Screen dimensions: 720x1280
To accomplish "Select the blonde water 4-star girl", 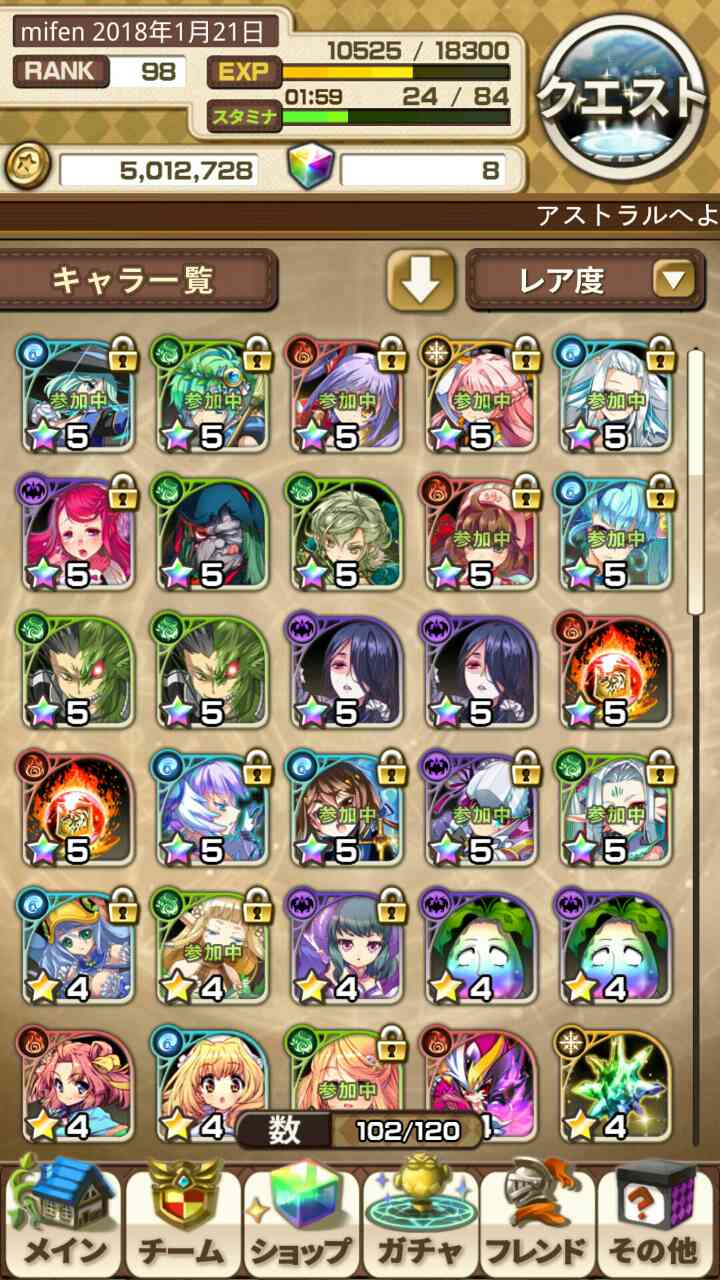I will coord(210,1083).
